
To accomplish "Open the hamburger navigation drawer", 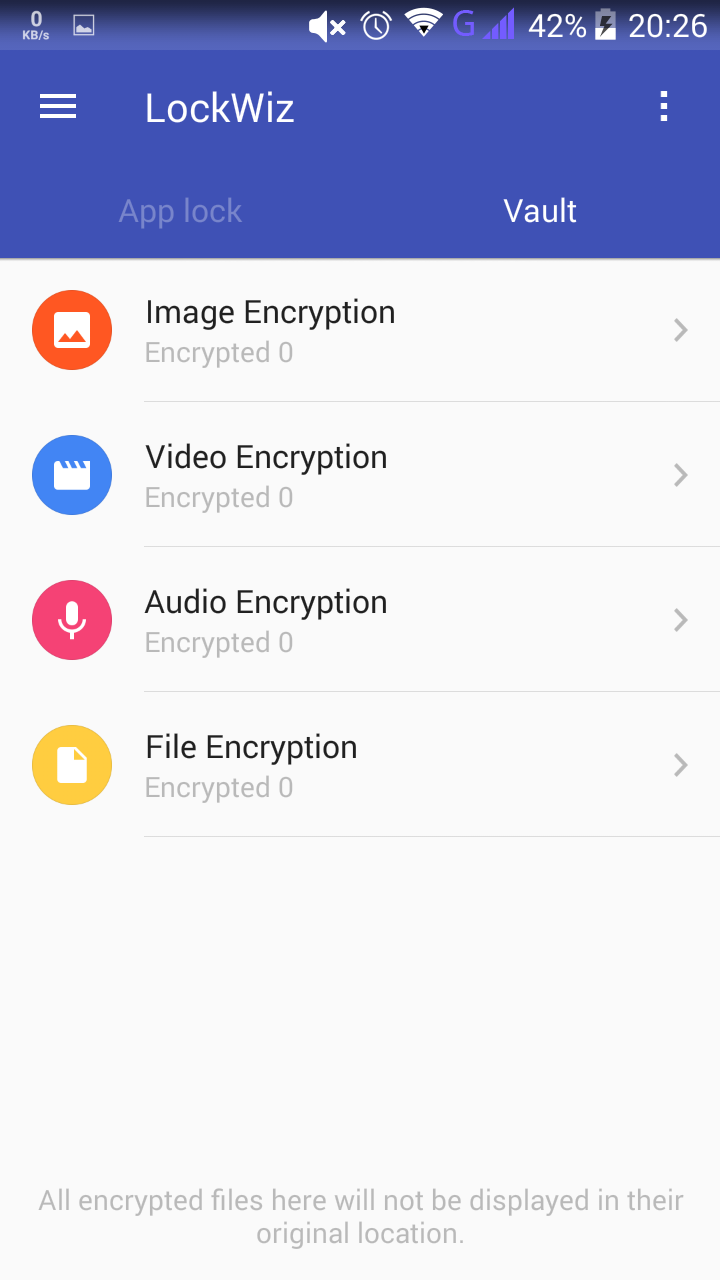I will [x=58, y=107].
